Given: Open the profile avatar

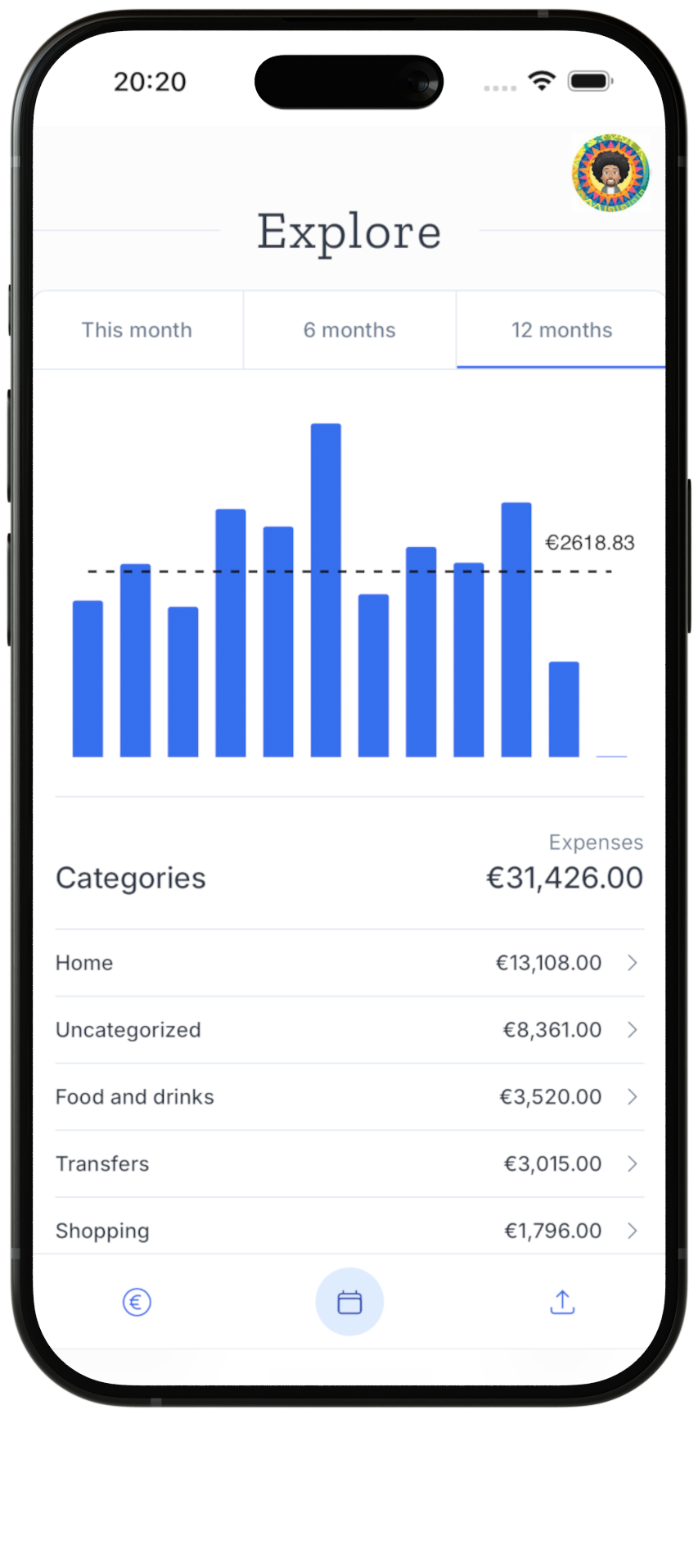Looking at the screenshot, I should point(610,173).
